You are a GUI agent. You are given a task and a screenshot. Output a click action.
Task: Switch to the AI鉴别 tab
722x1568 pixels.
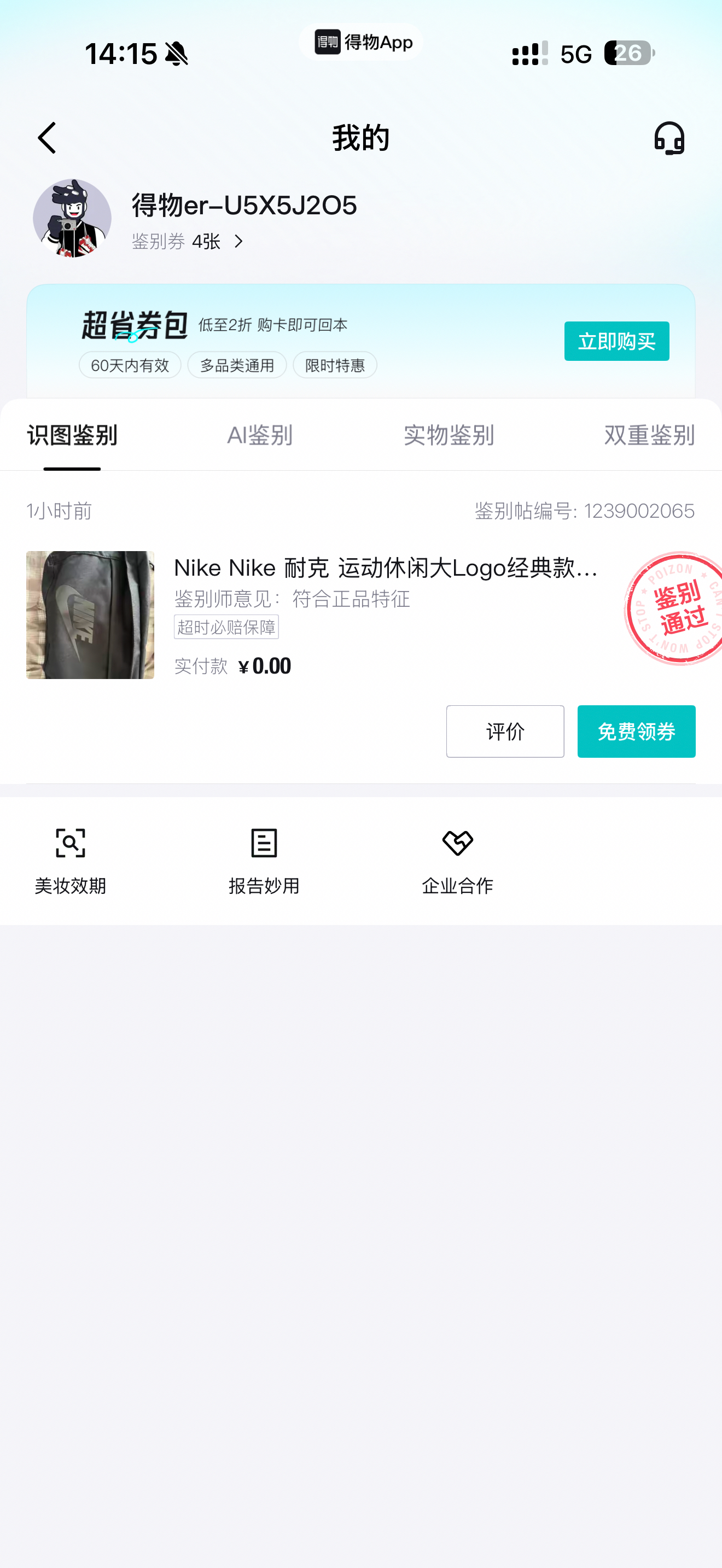(x=260, y=436)
